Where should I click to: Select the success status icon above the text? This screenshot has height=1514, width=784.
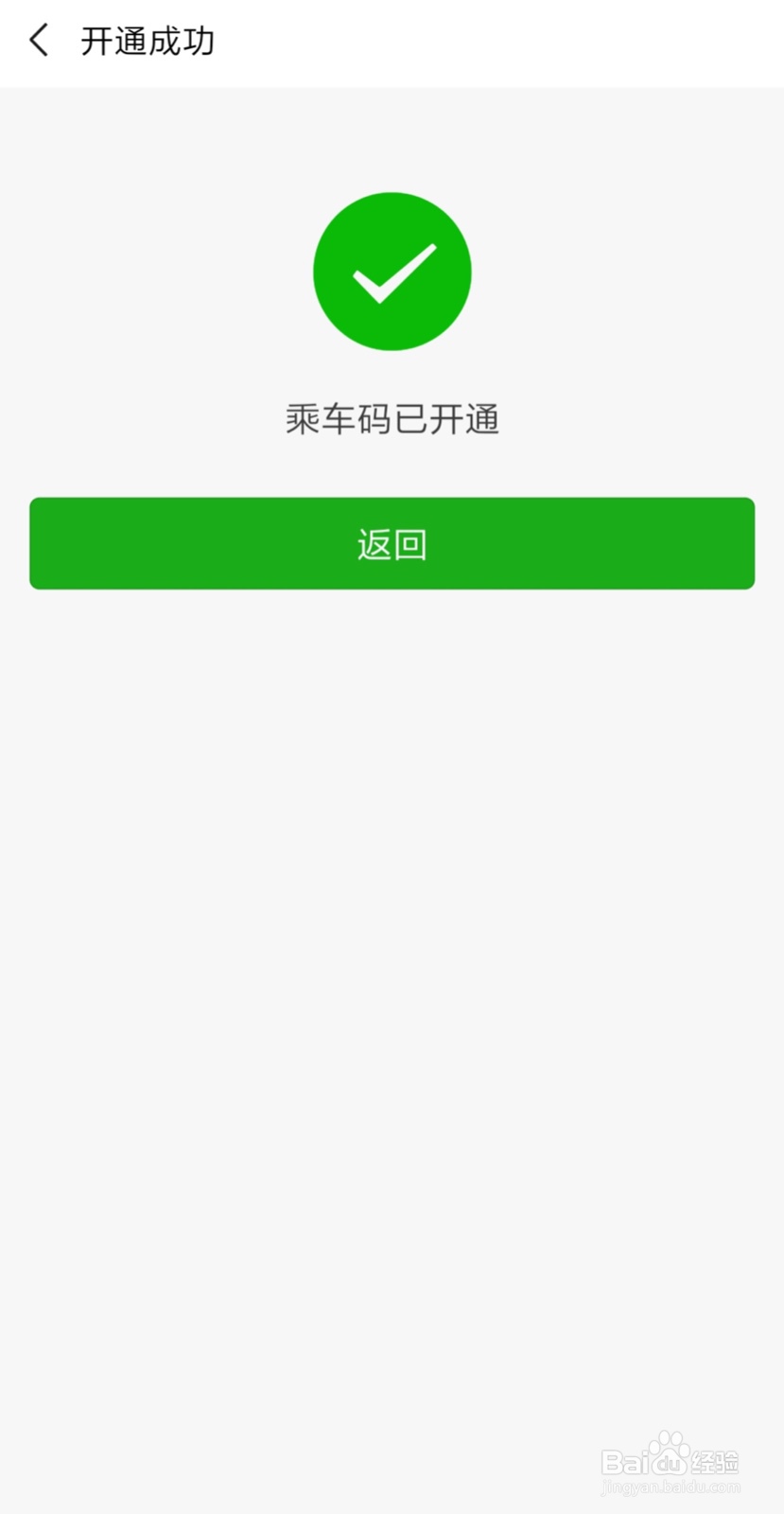392,272
